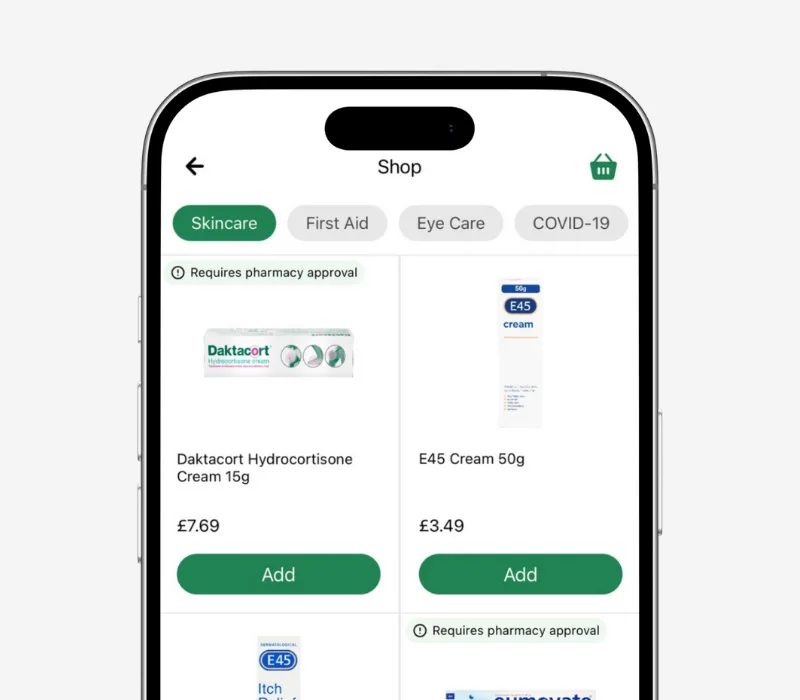
Task: Add E45 Cream 50g to basket
Action: click(x=520, y=574)
